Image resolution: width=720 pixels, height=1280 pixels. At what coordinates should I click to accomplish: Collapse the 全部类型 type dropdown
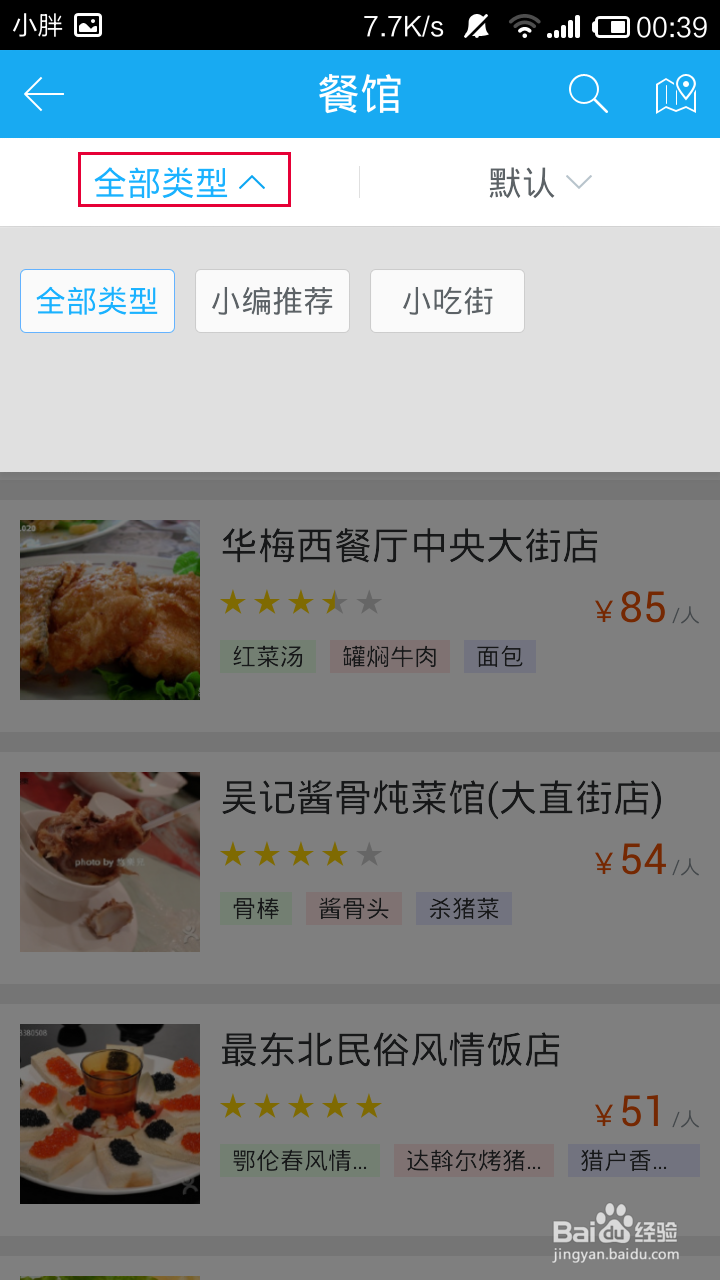tap(184, 181)
